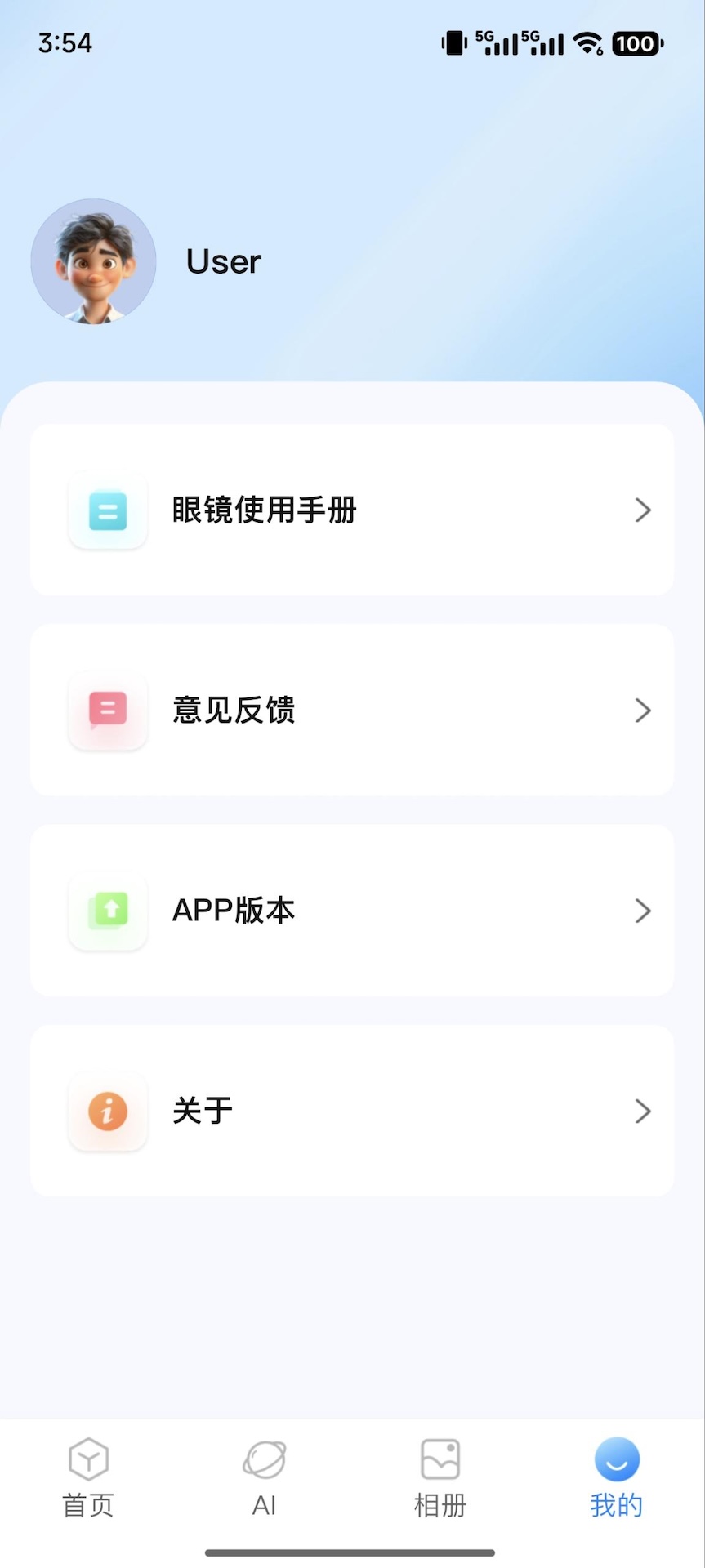Open the 意见反馈 feedback page
Screen dimensions: 705x1568
click(352, 710)
